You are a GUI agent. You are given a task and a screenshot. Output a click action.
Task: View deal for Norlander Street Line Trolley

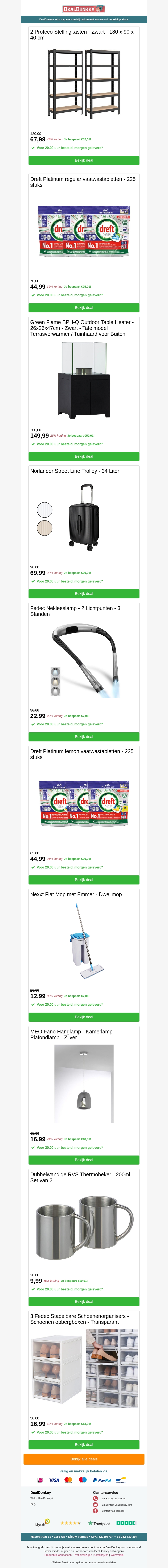tap(84, 593)
